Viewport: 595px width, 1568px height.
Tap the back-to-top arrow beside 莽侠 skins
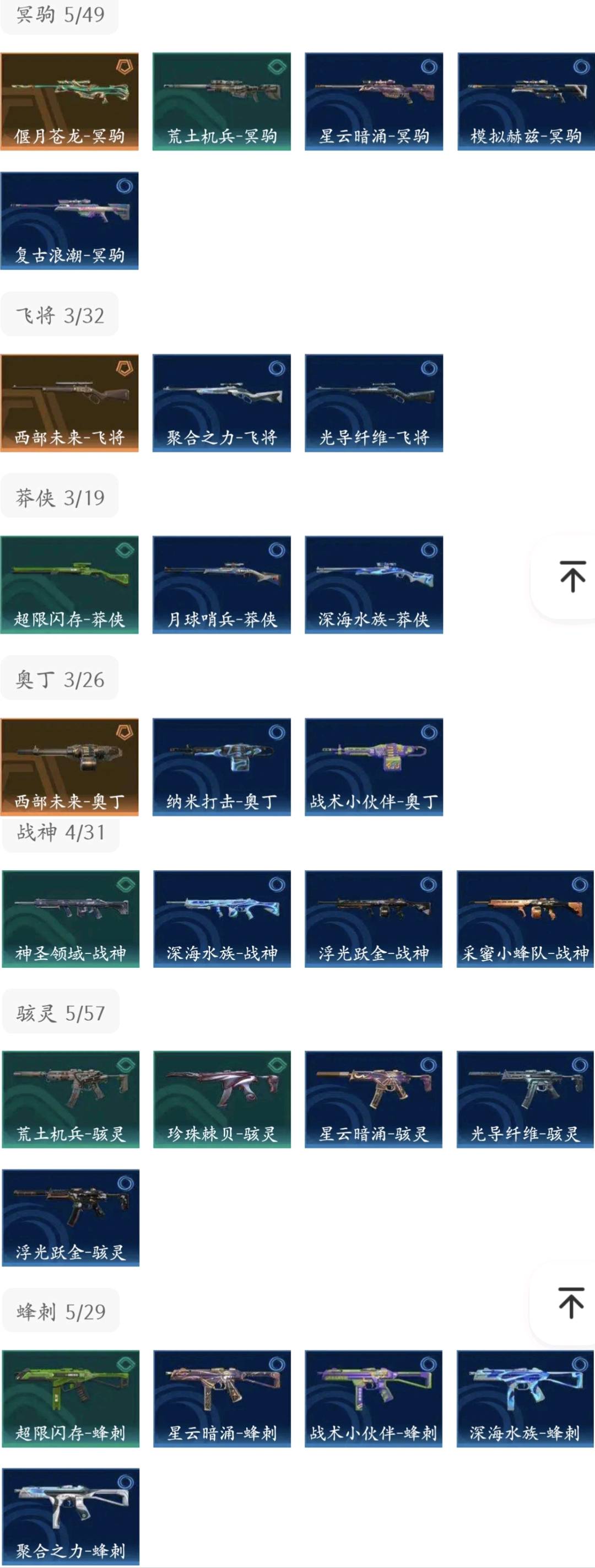[572, 576]
